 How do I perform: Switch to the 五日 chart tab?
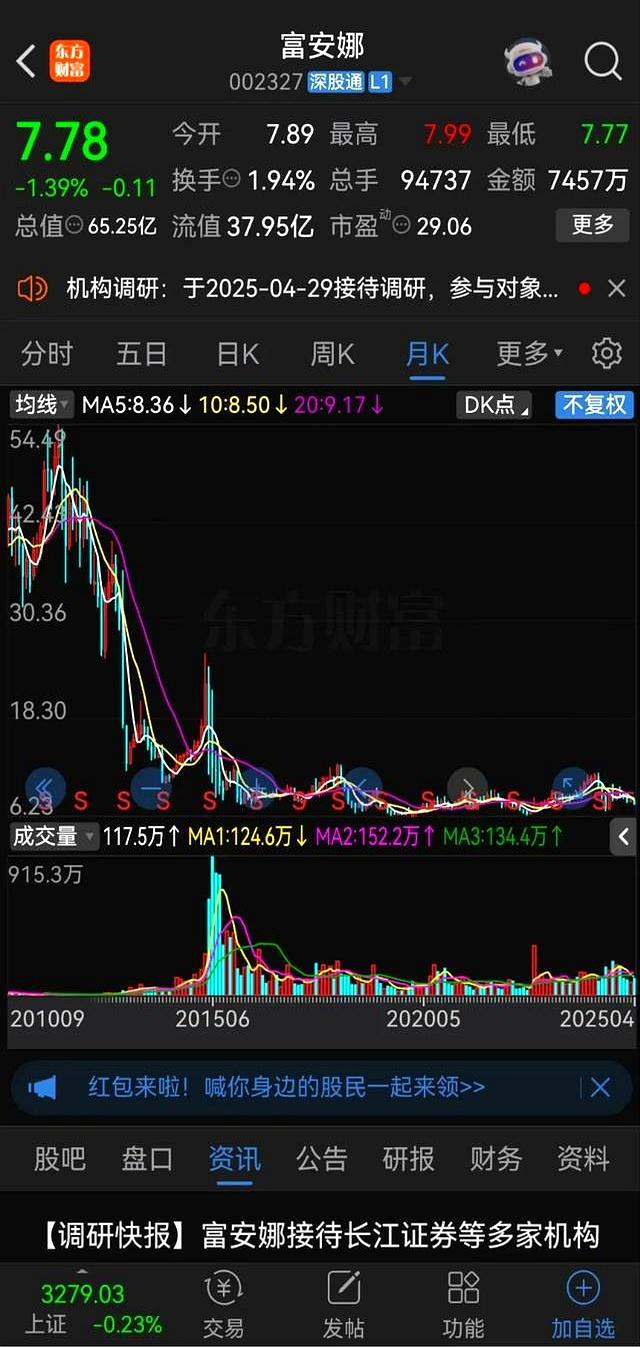click(x=141, y=353)
